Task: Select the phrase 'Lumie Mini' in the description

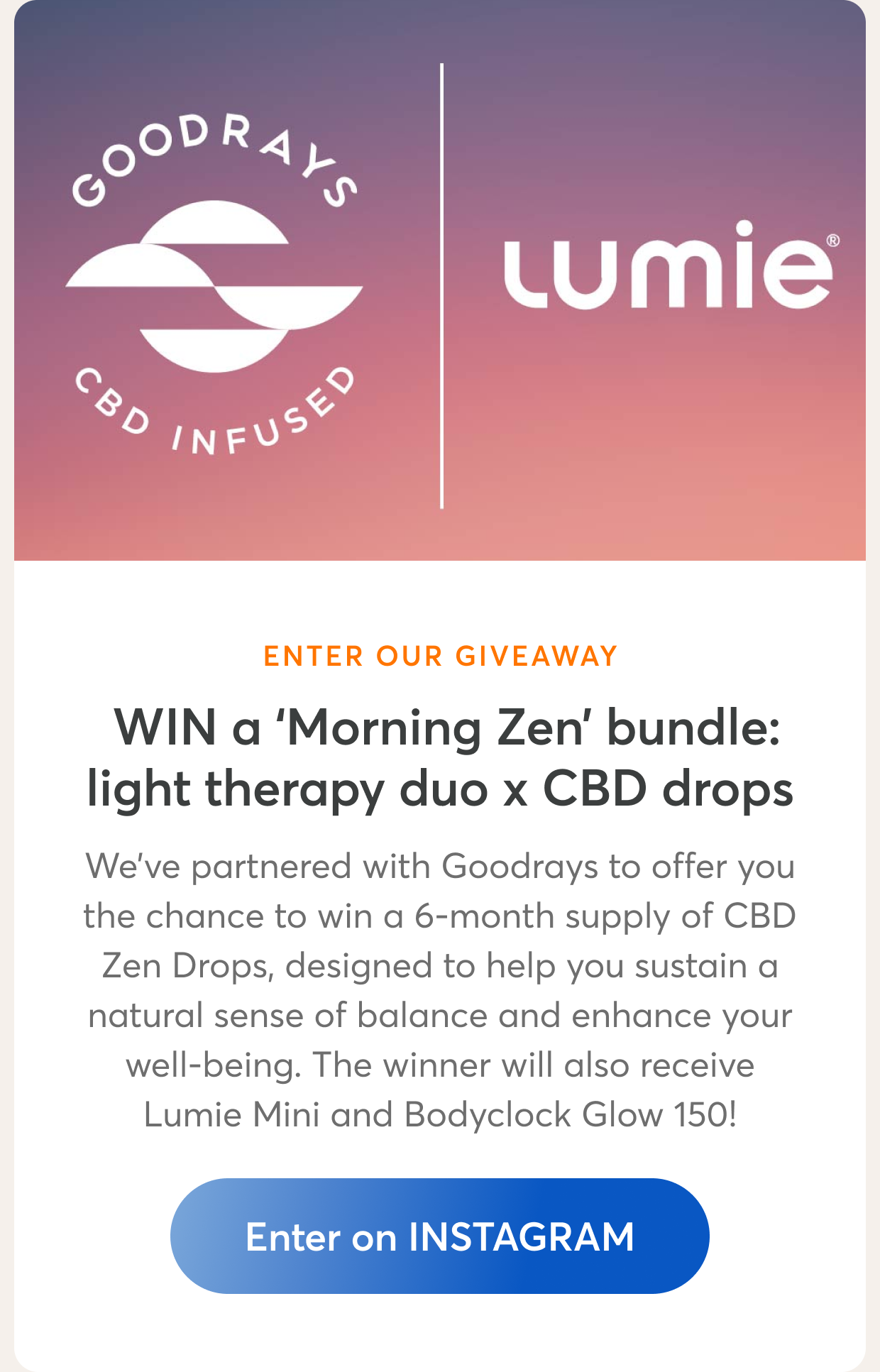Action: (234, 1114)
